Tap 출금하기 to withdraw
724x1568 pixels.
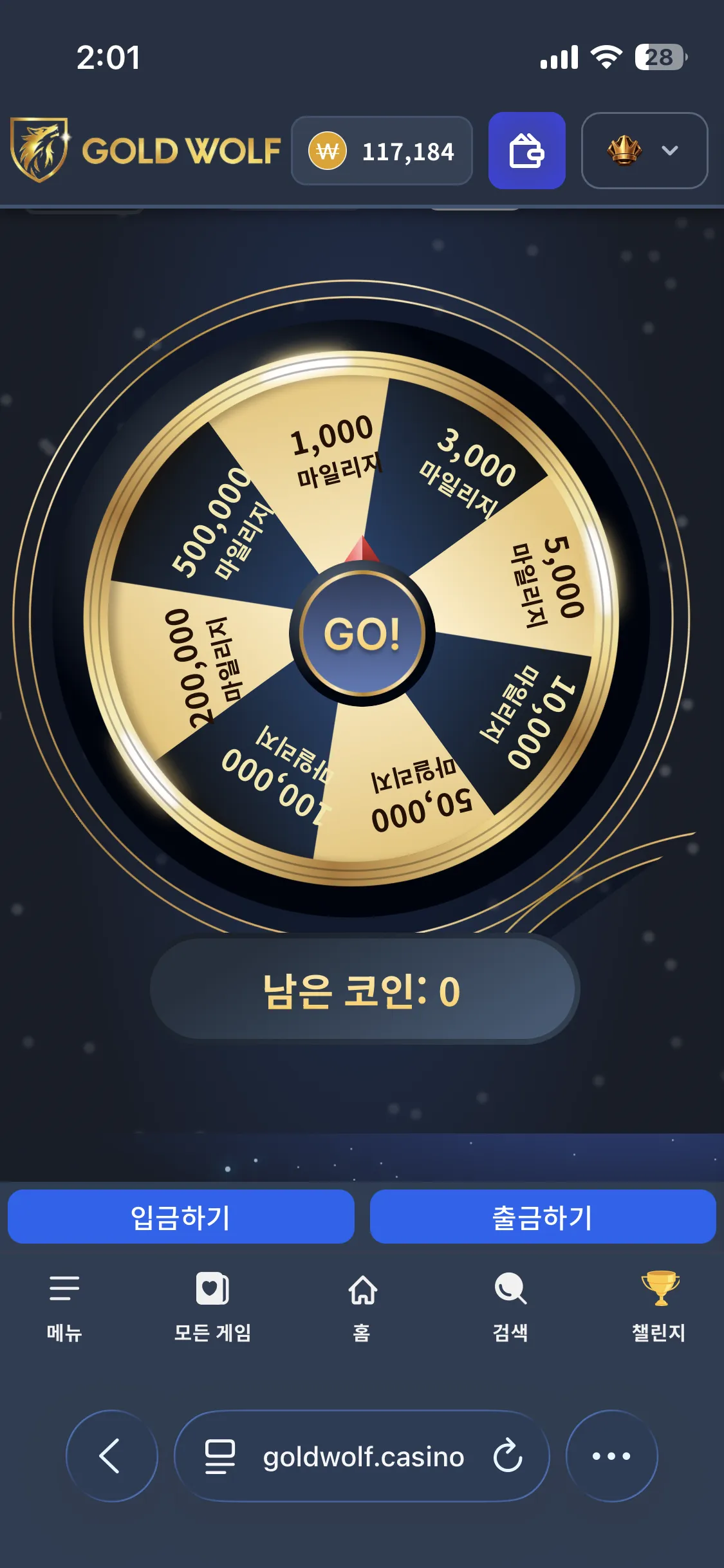coord(543,1217)
